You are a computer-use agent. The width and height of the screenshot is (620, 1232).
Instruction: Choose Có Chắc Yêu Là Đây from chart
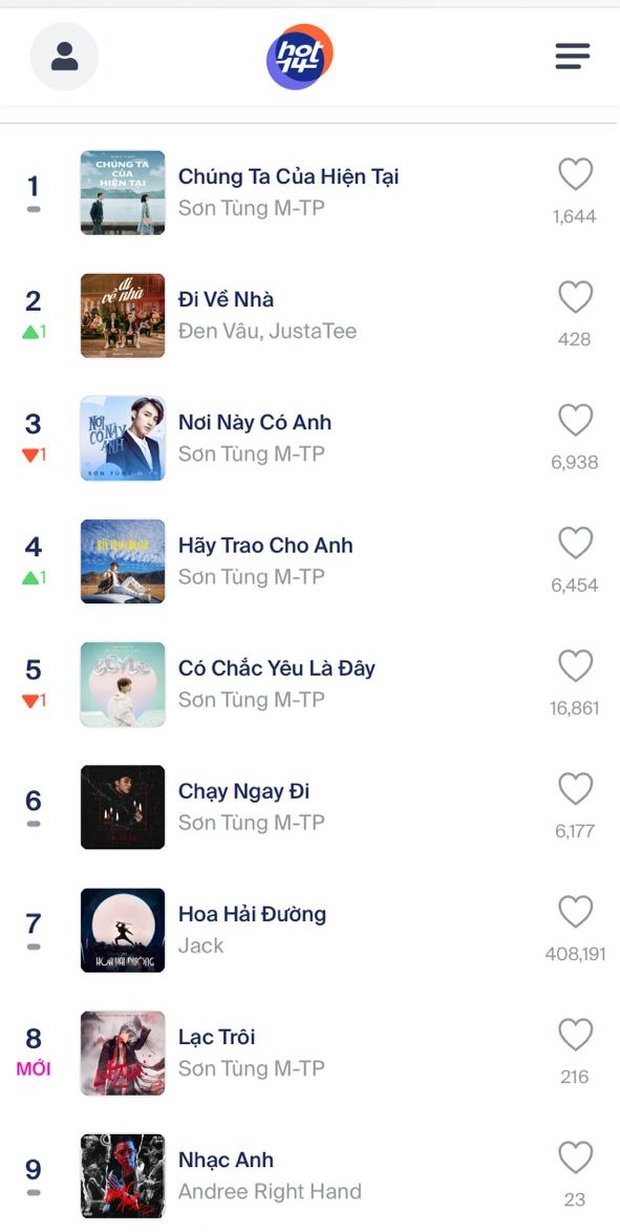tap(276, 669)
